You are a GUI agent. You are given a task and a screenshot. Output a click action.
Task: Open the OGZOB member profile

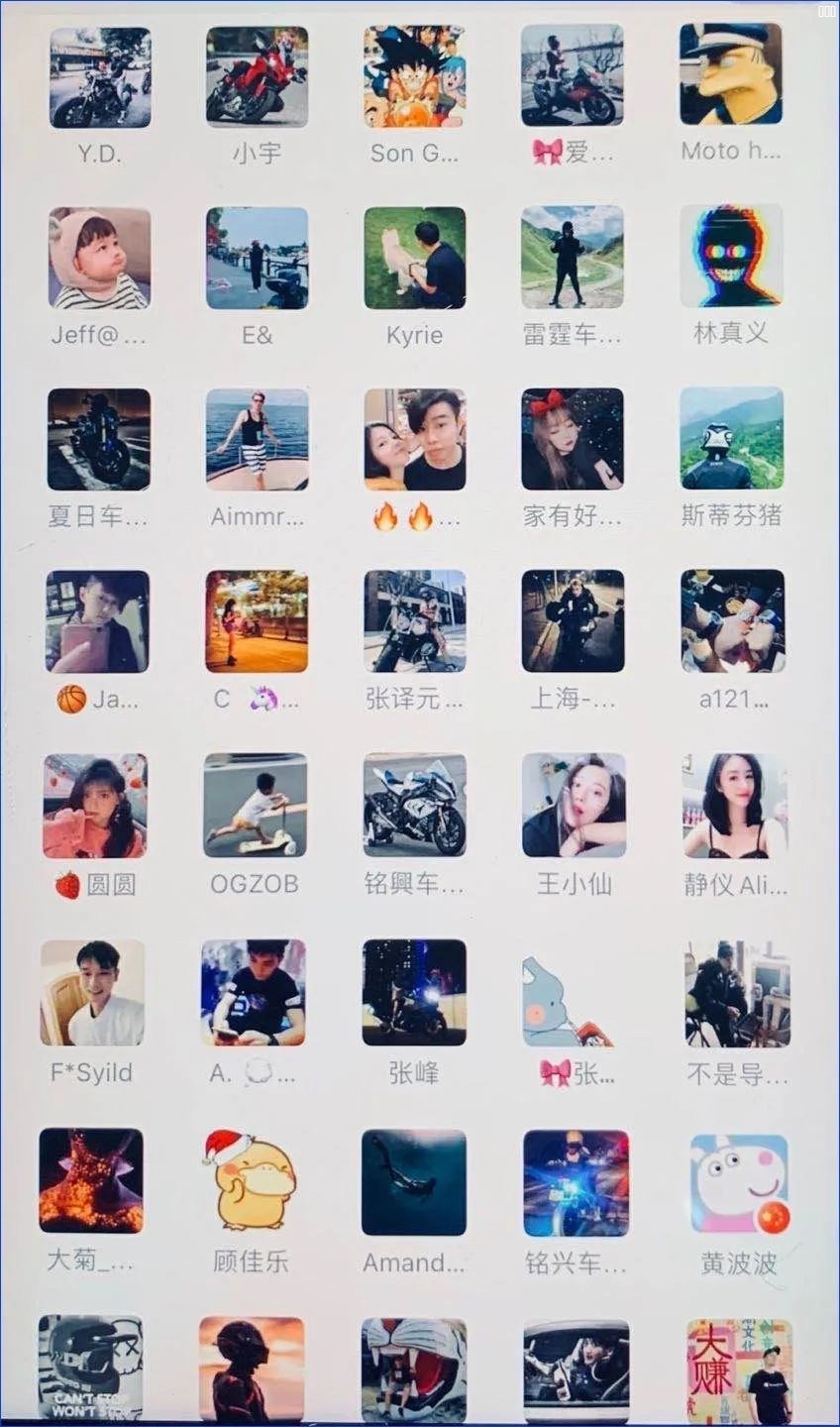click(255, 805)
